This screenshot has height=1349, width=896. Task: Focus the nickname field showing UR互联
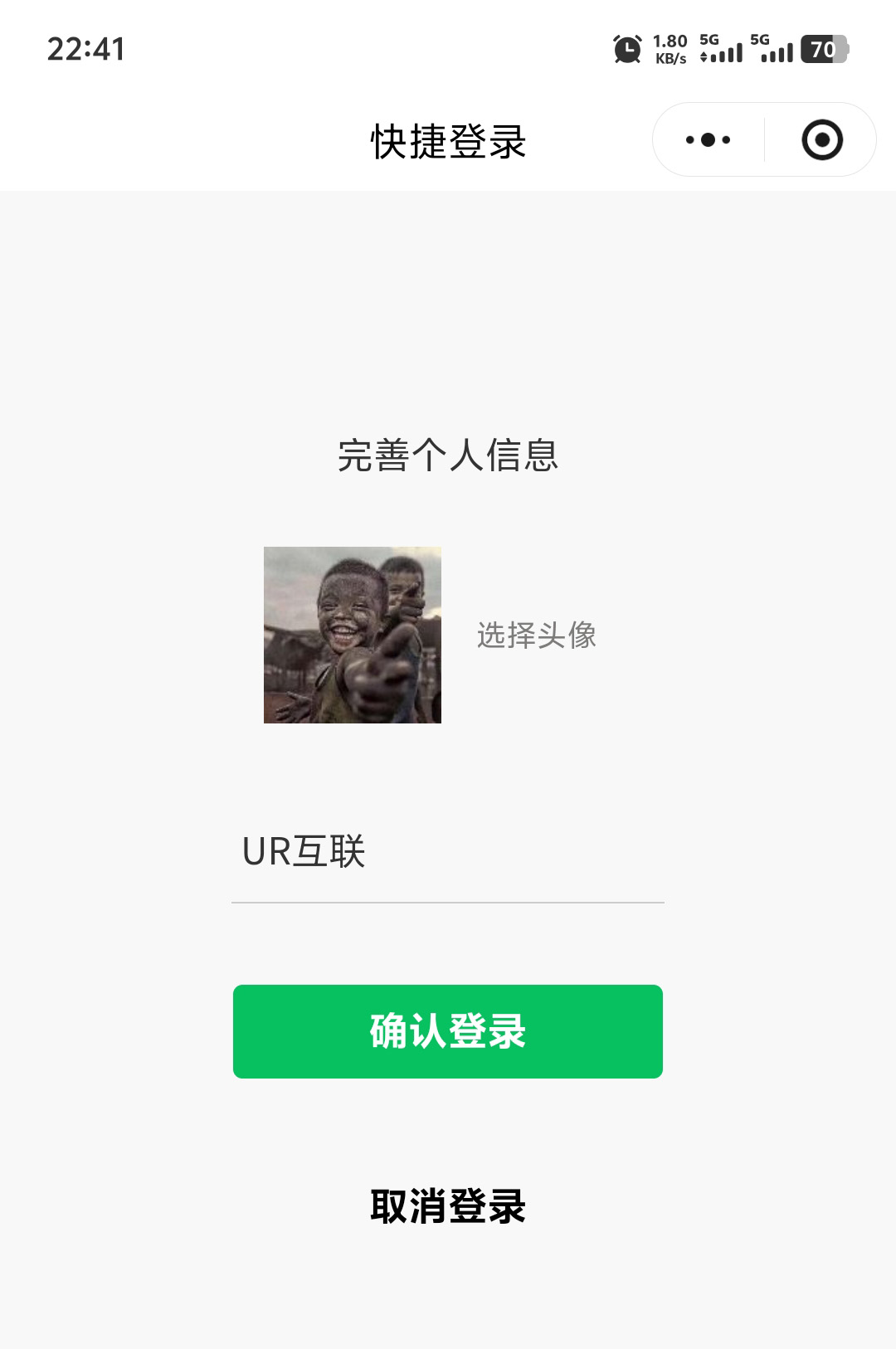point(447,853)
